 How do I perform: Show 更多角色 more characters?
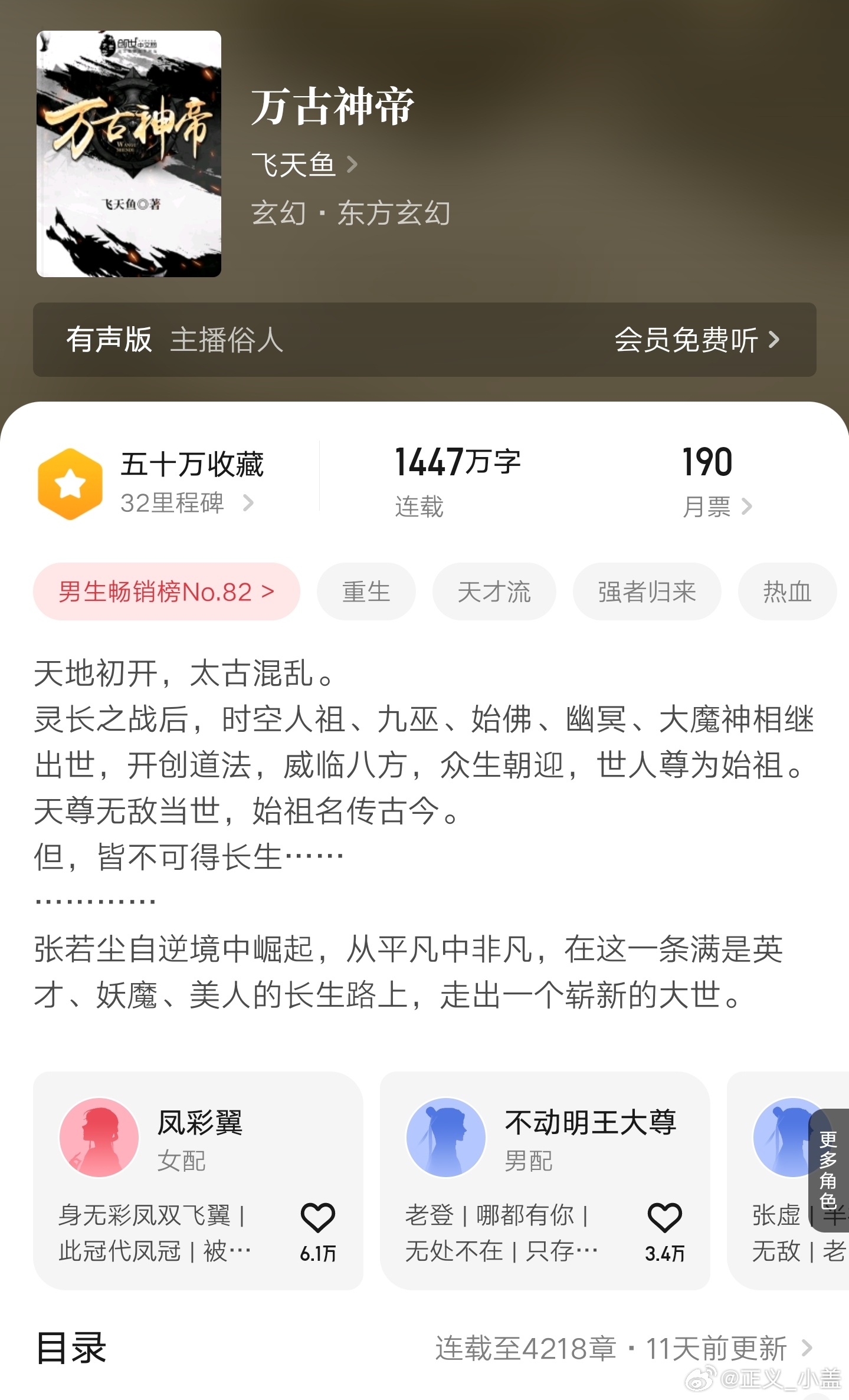point(828,1170)
